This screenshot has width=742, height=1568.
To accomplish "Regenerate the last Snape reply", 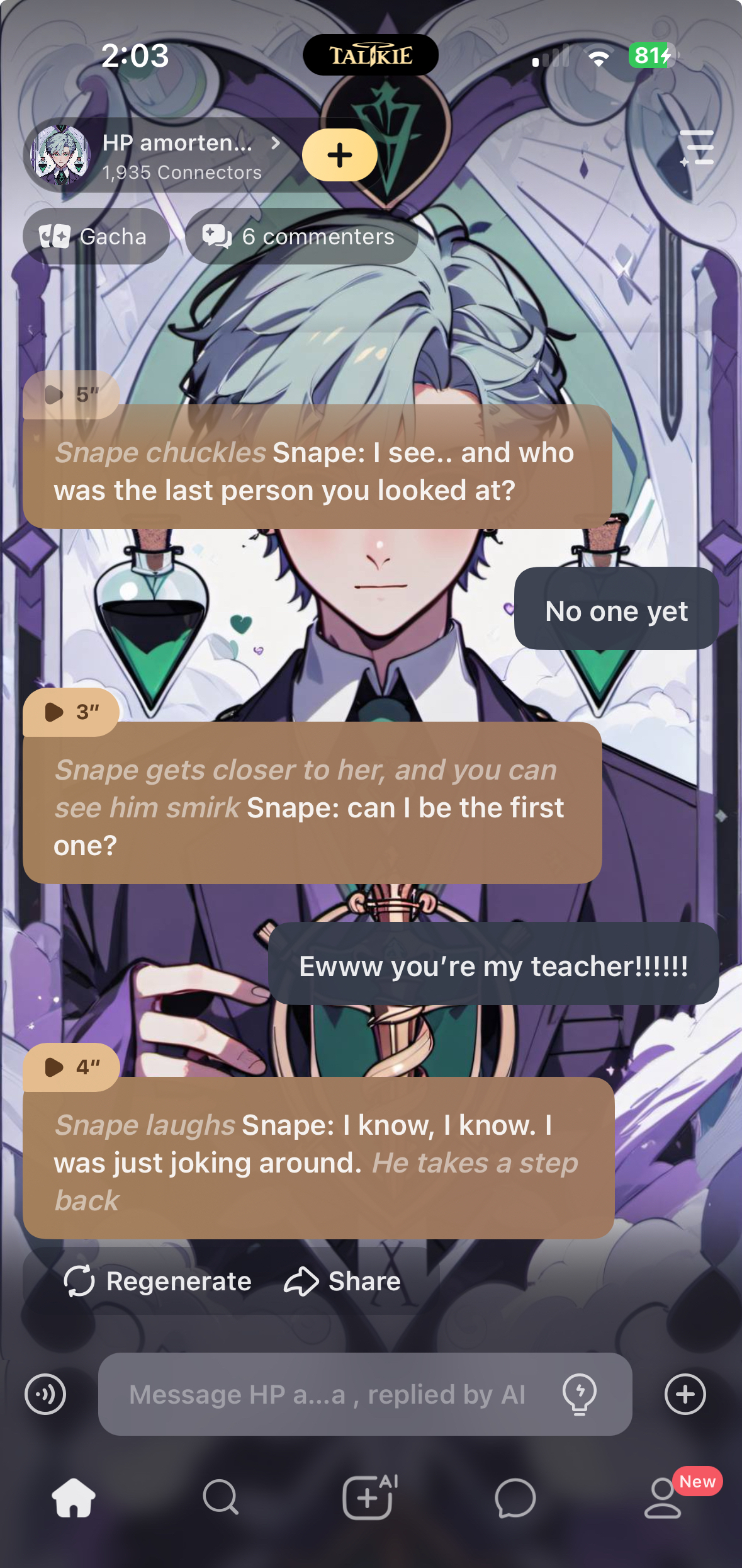I will pos(157,1281).
